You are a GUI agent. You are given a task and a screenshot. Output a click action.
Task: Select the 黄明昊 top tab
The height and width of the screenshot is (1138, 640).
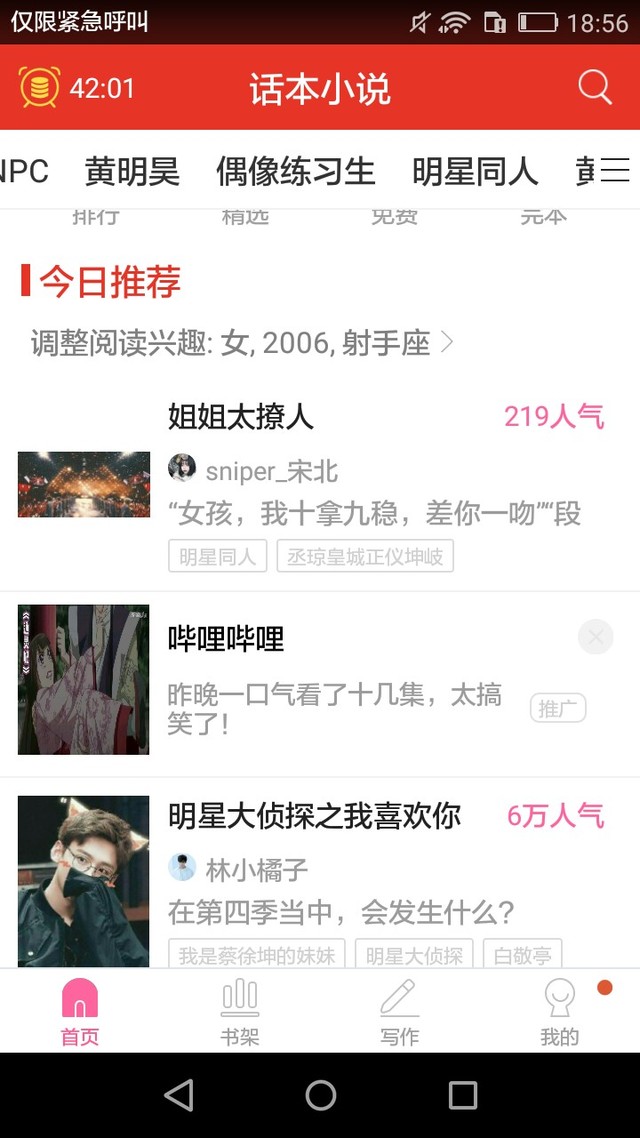pyautogui.click(x=132, y=172)
